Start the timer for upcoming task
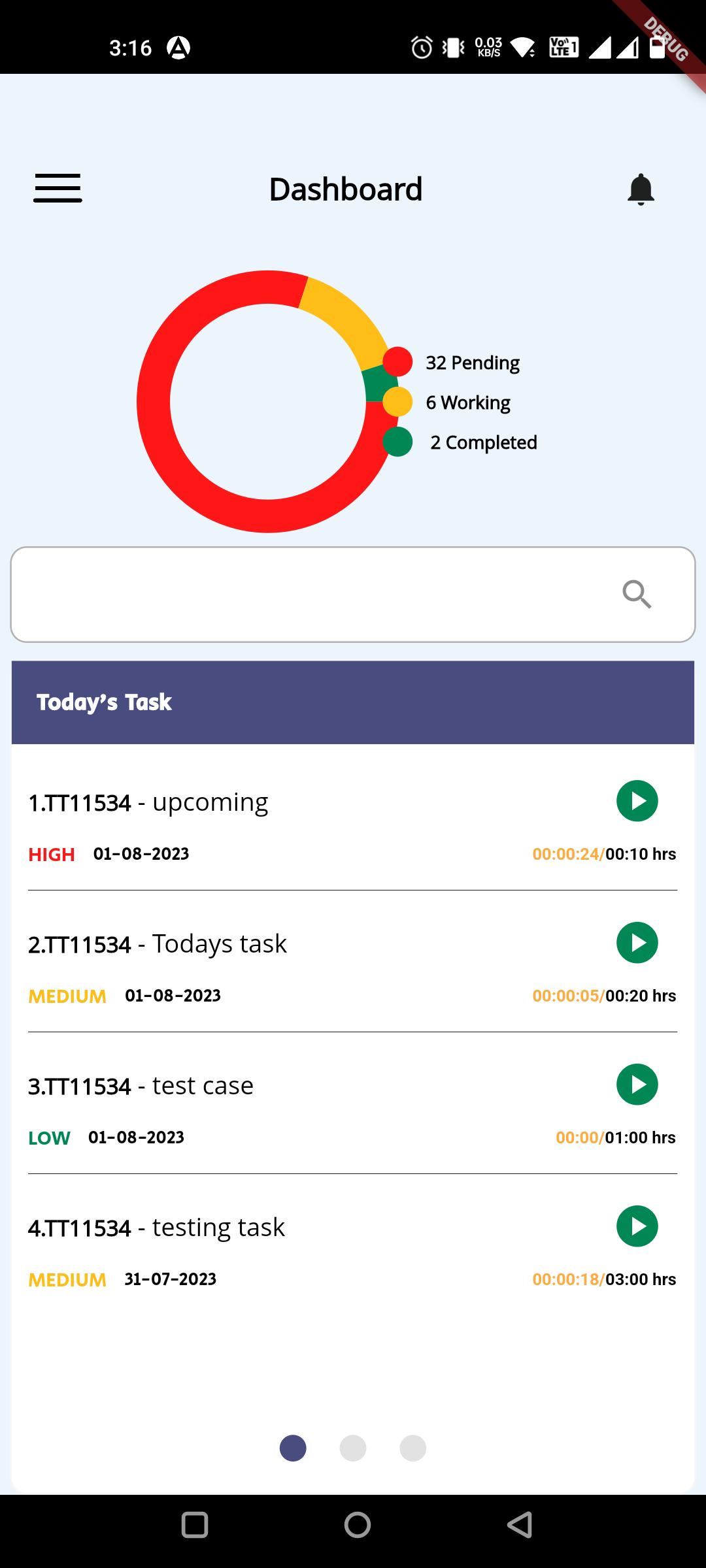The image size is (706, 1568). point(637,801)
